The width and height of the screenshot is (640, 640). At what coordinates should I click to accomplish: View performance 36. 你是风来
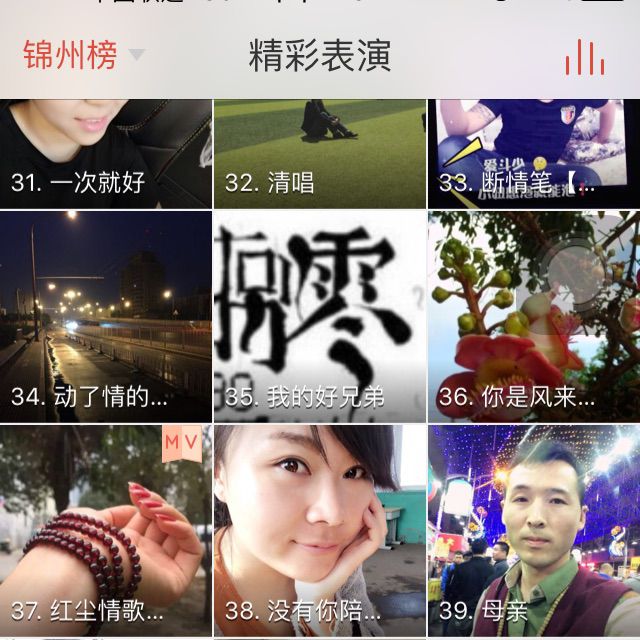(533, 316)
